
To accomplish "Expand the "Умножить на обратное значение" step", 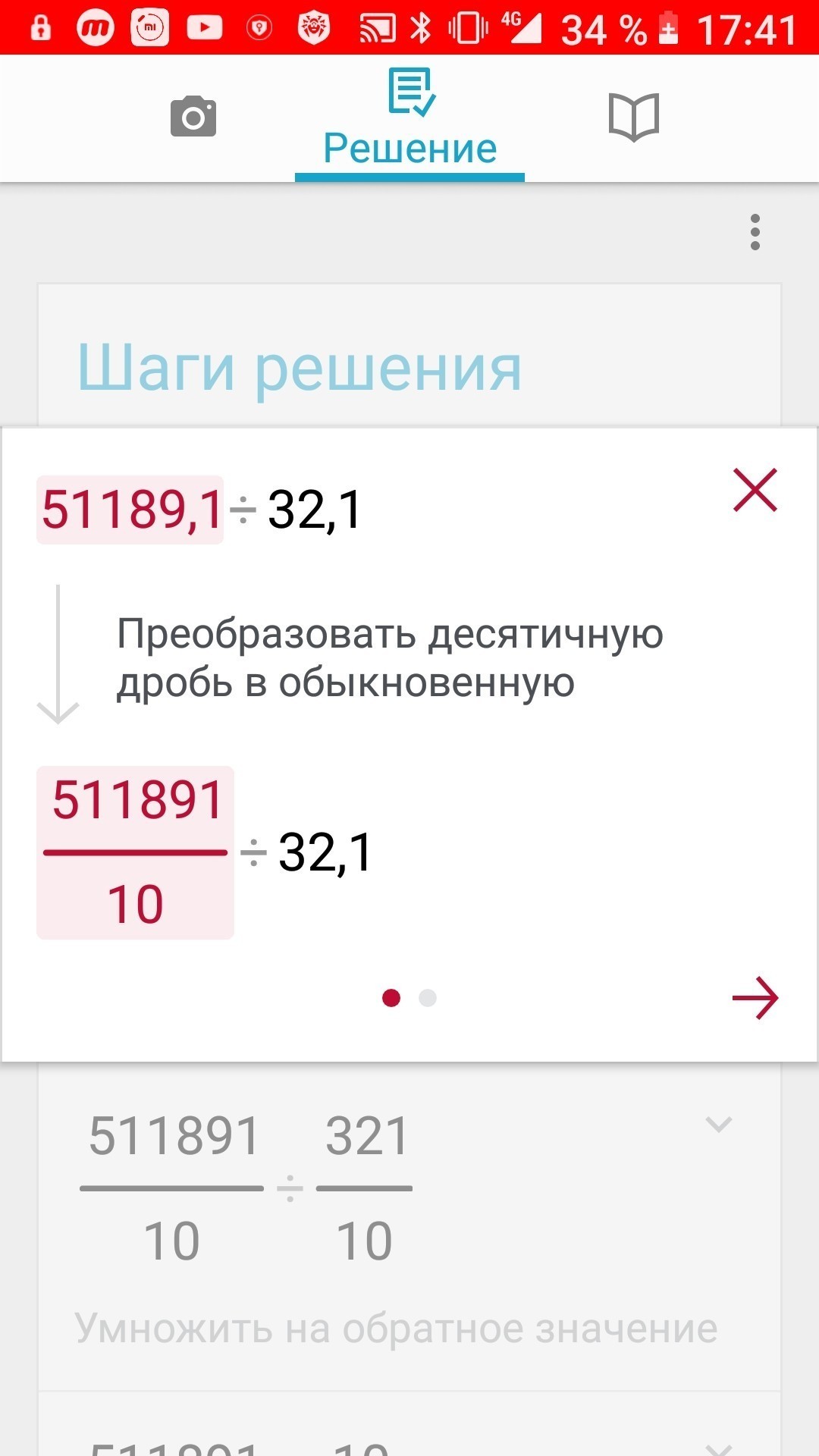I will (718, 1124).
